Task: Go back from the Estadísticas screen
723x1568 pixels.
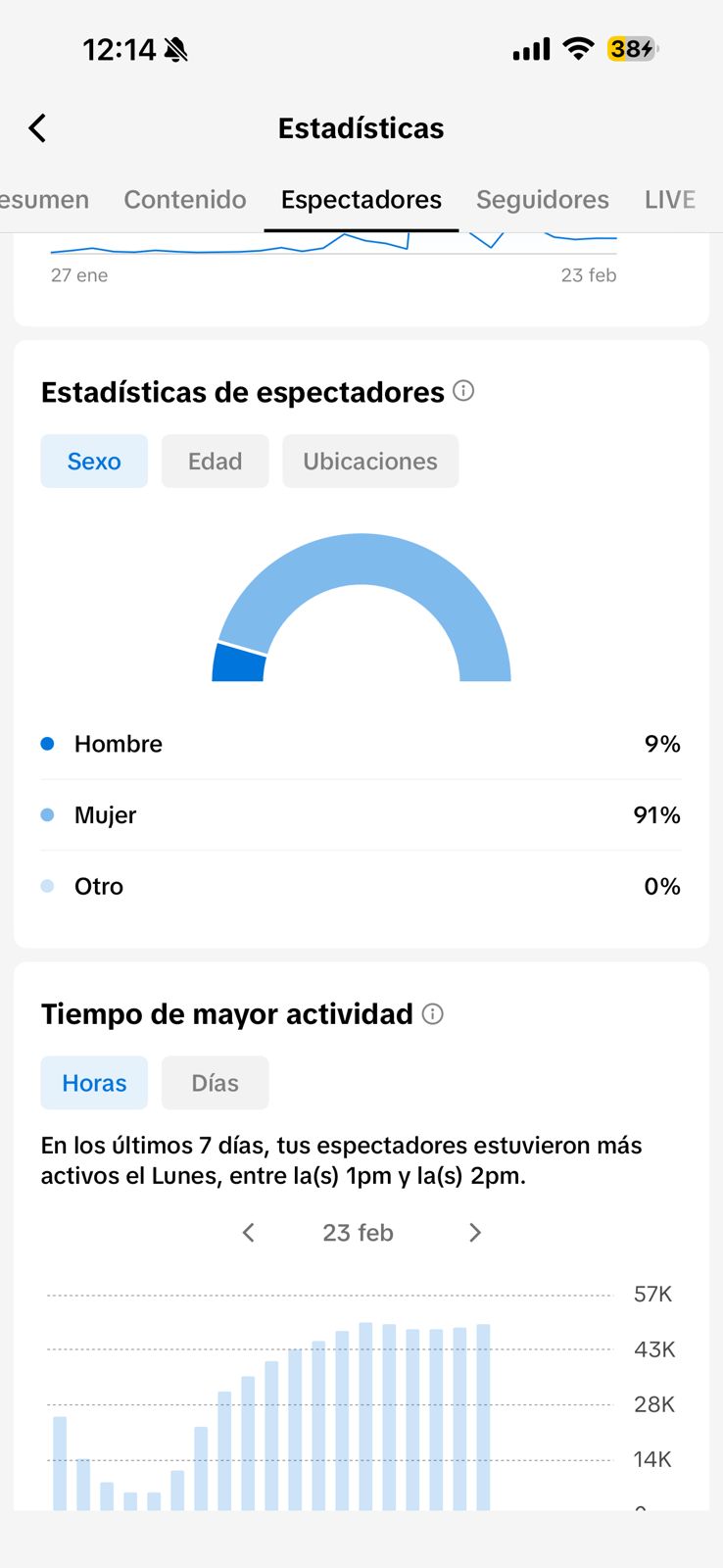Action: 37,128
